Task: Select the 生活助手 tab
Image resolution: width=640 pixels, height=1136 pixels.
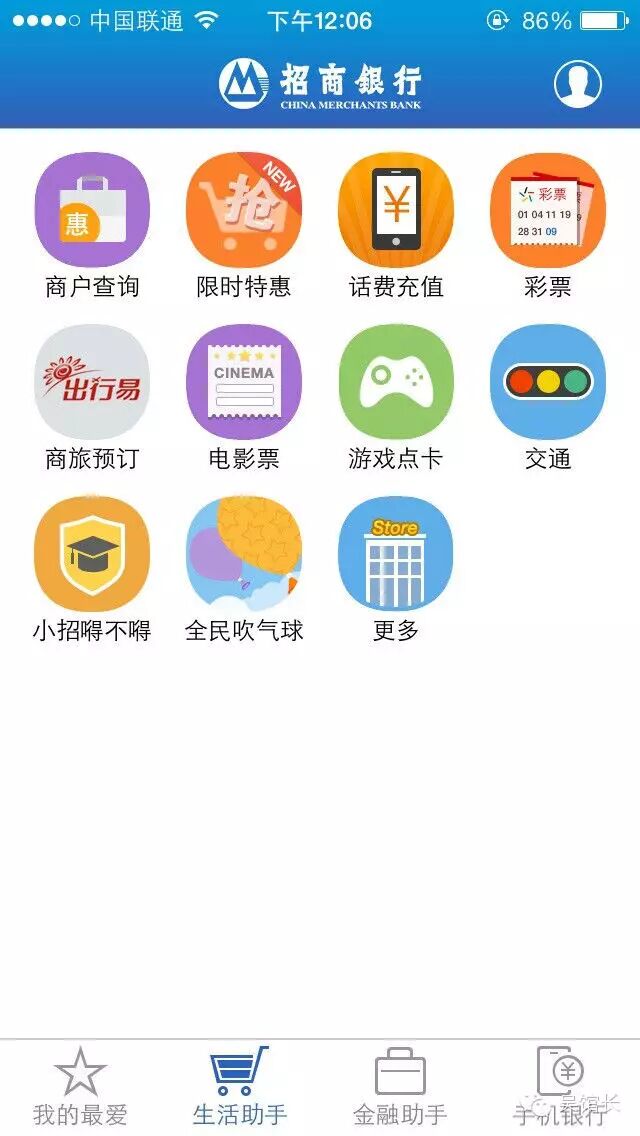Action: coord(240,1087)
